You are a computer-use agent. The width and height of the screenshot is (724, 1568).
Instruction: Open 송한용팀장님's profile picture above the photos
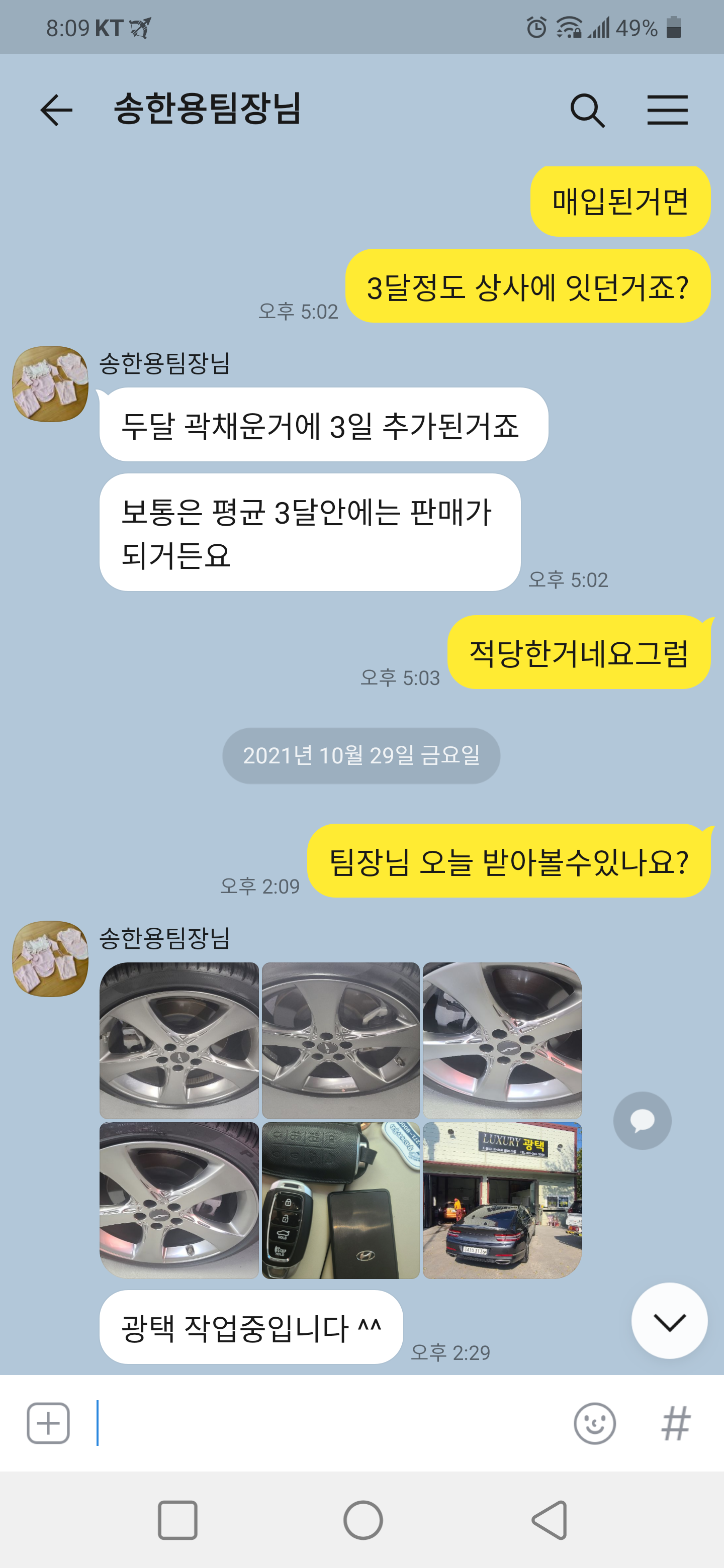point(51,959)
